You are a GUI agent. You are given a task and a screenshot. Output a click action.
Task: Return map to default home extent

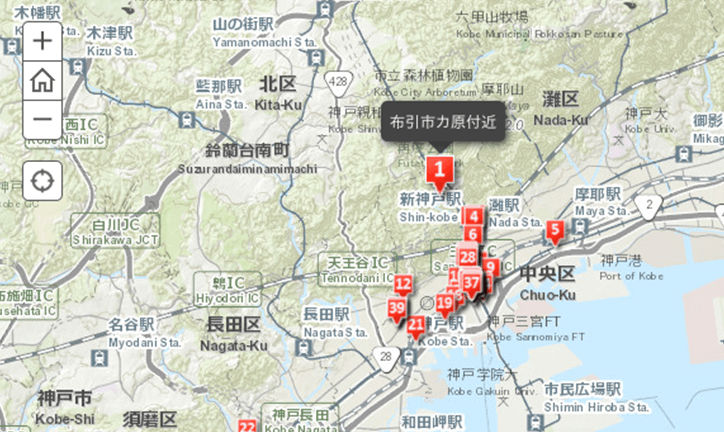click(x=42, y=81)
